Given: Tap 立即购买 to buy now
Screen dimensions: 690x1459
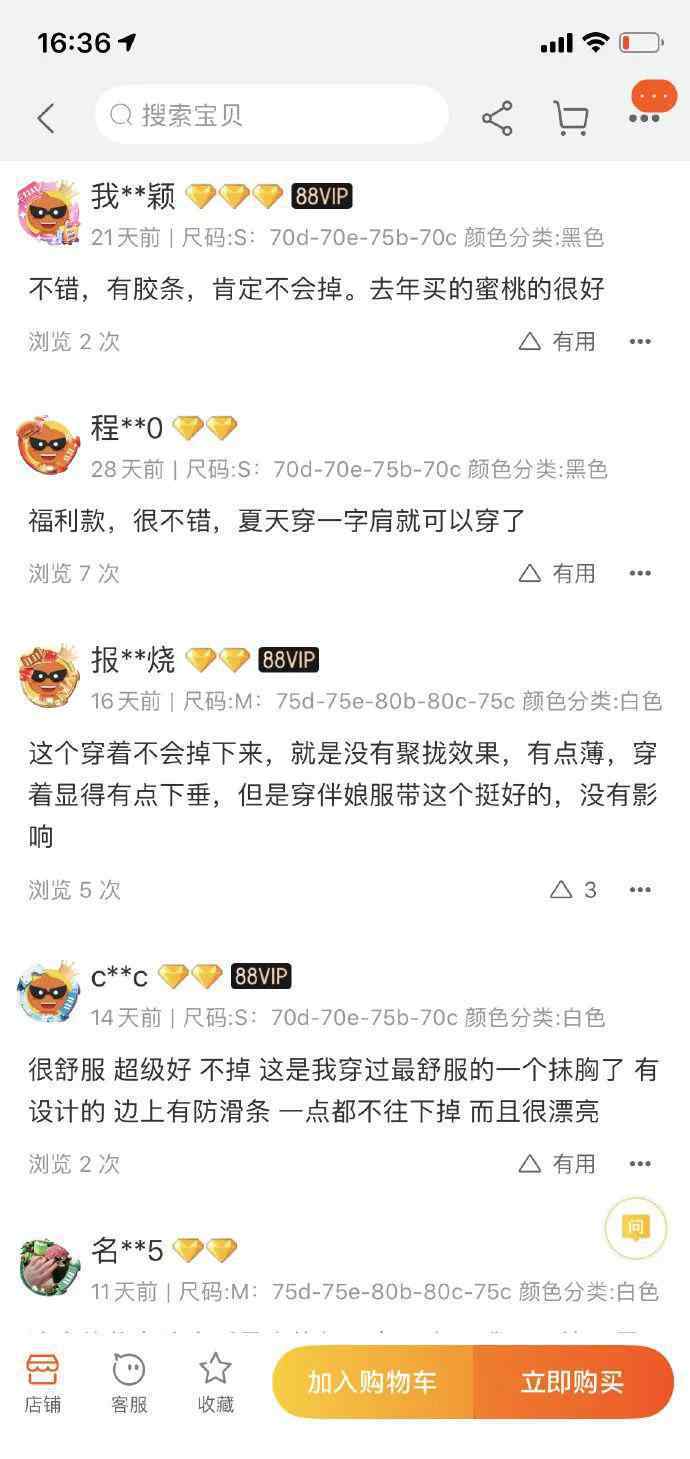Looking at the screenshot, I should tap(572, 1382).
